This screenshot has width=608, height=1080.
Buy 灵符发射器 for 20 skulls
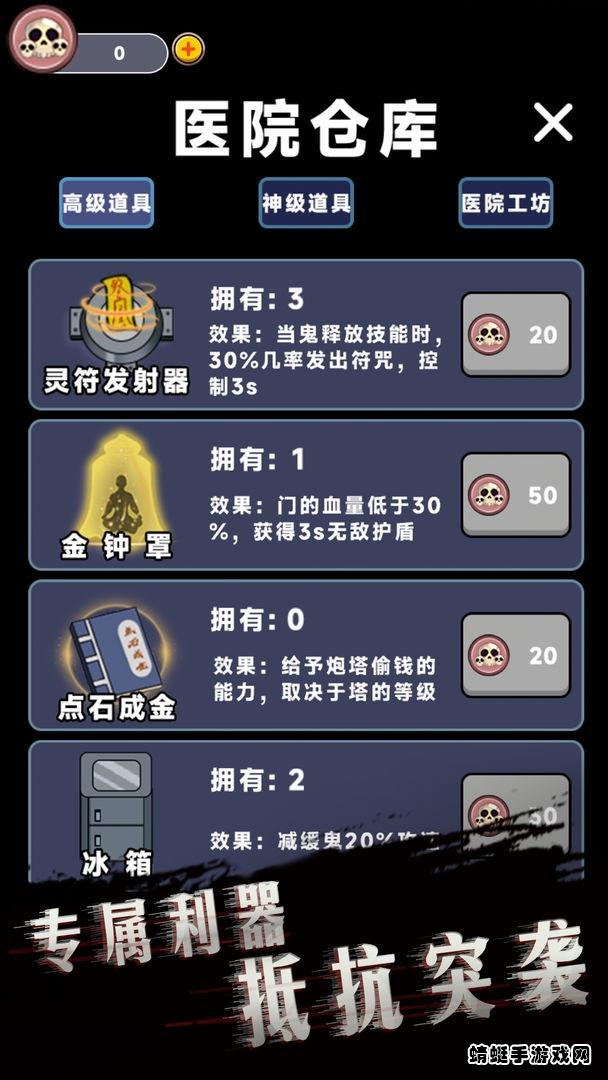click(x=516, y=334)
